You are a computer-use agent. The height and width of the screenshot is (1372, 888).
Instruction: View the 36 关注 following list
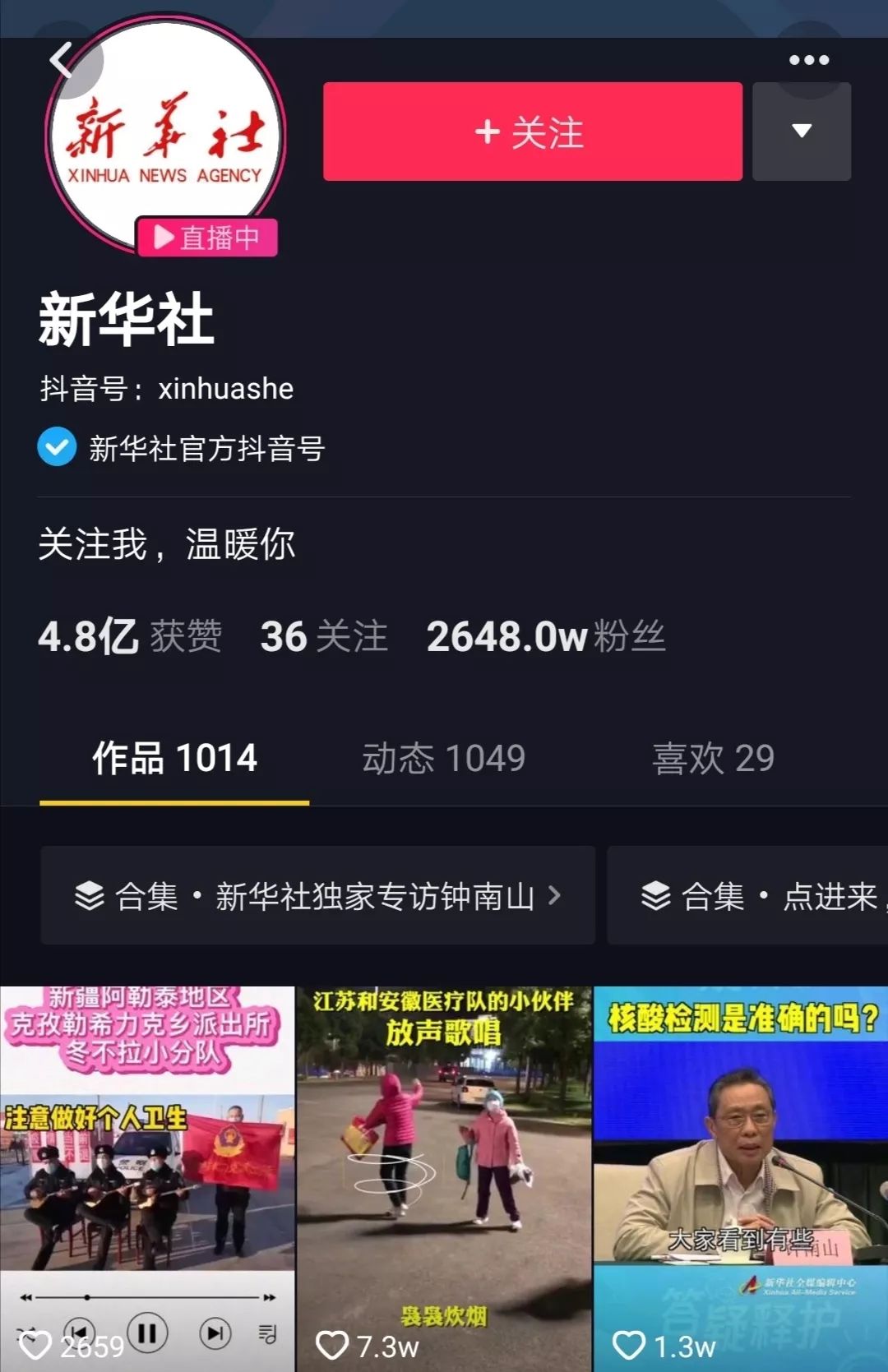click(x=323, y=636)
